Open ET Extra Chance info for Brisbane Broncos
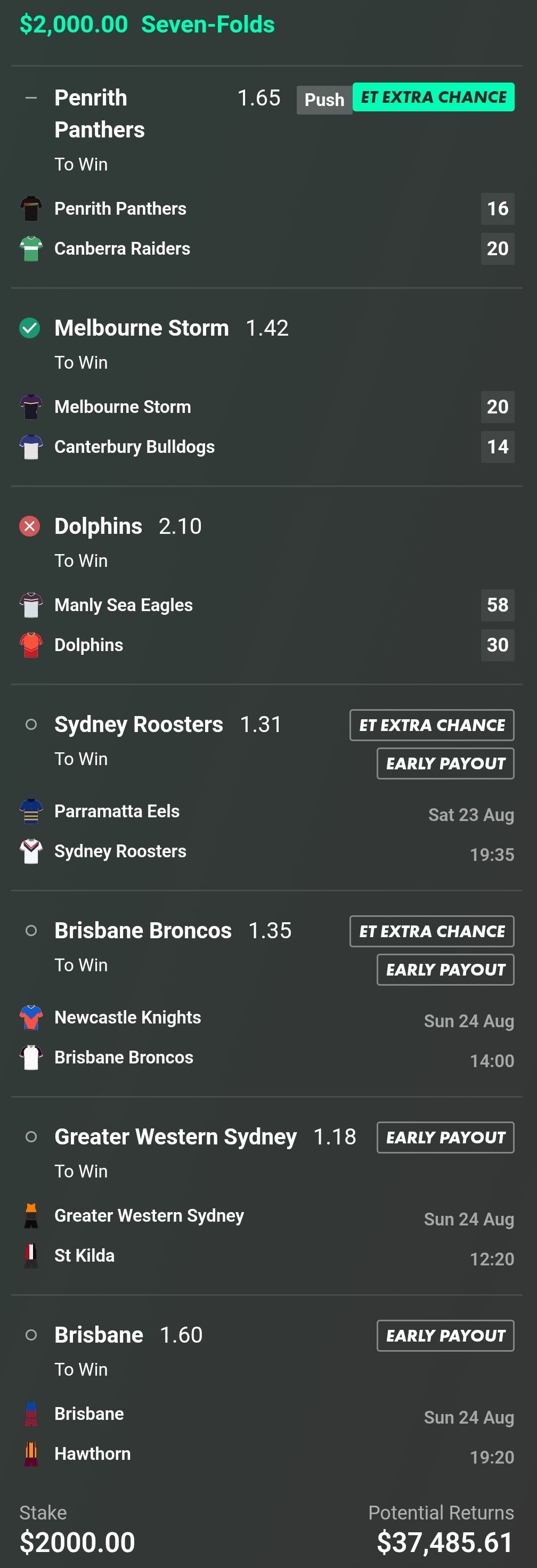The image size is (537, 1568). pos(432,931)
